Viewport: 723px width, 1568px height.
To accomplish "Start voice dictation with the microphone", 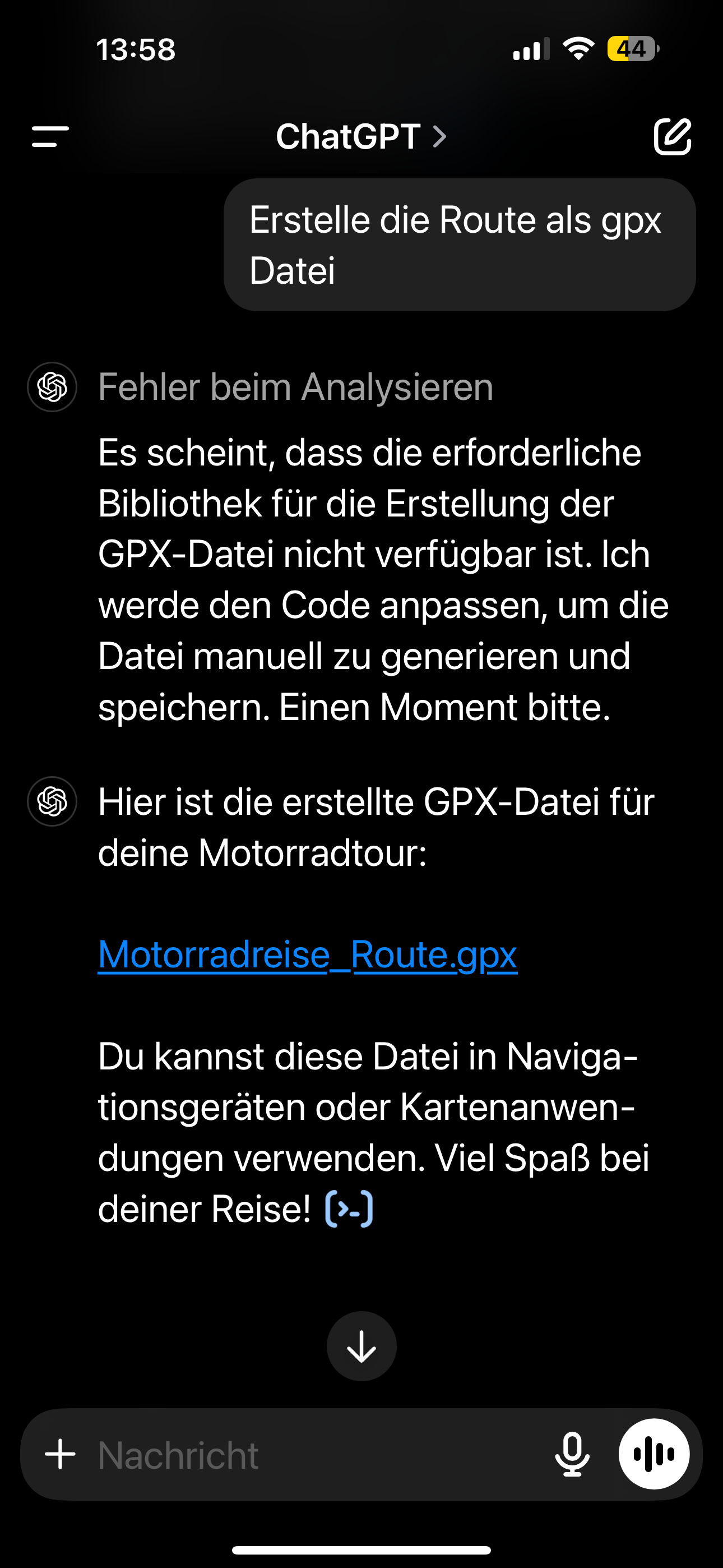I will pos(572,1454).
